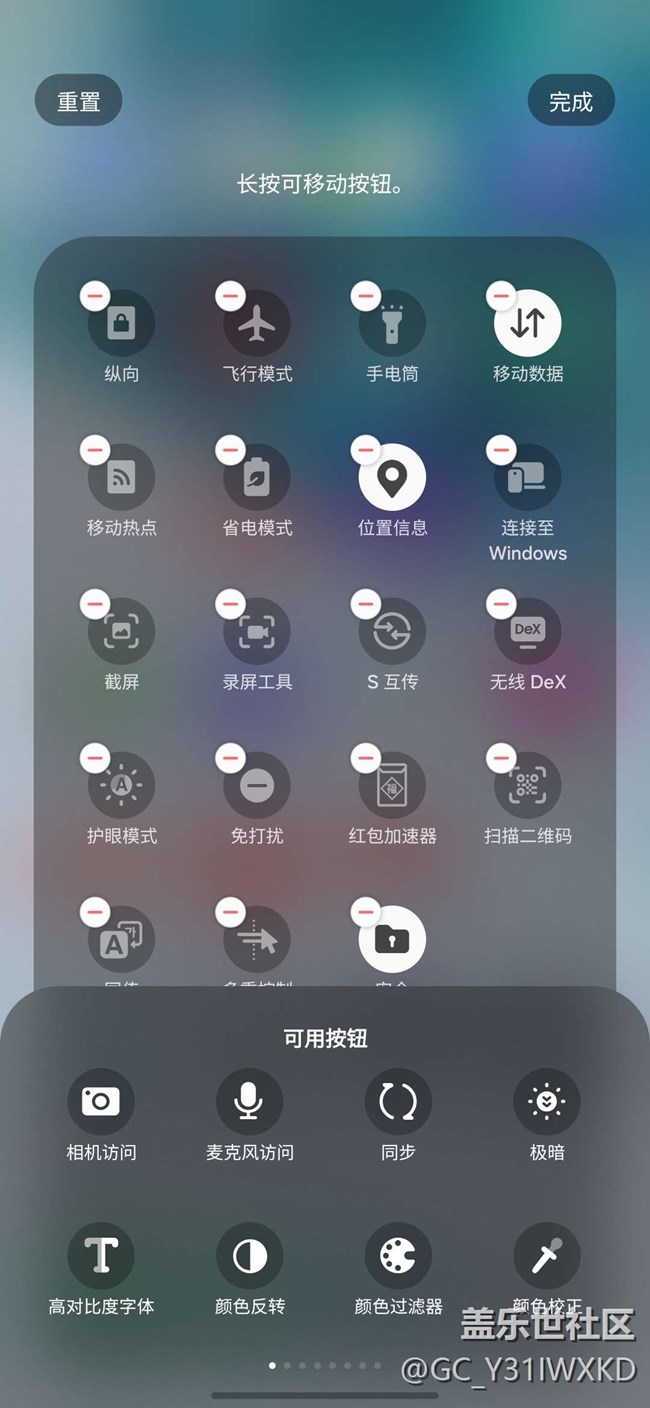Remove the 扫描二维码 button

click(500, 758)
